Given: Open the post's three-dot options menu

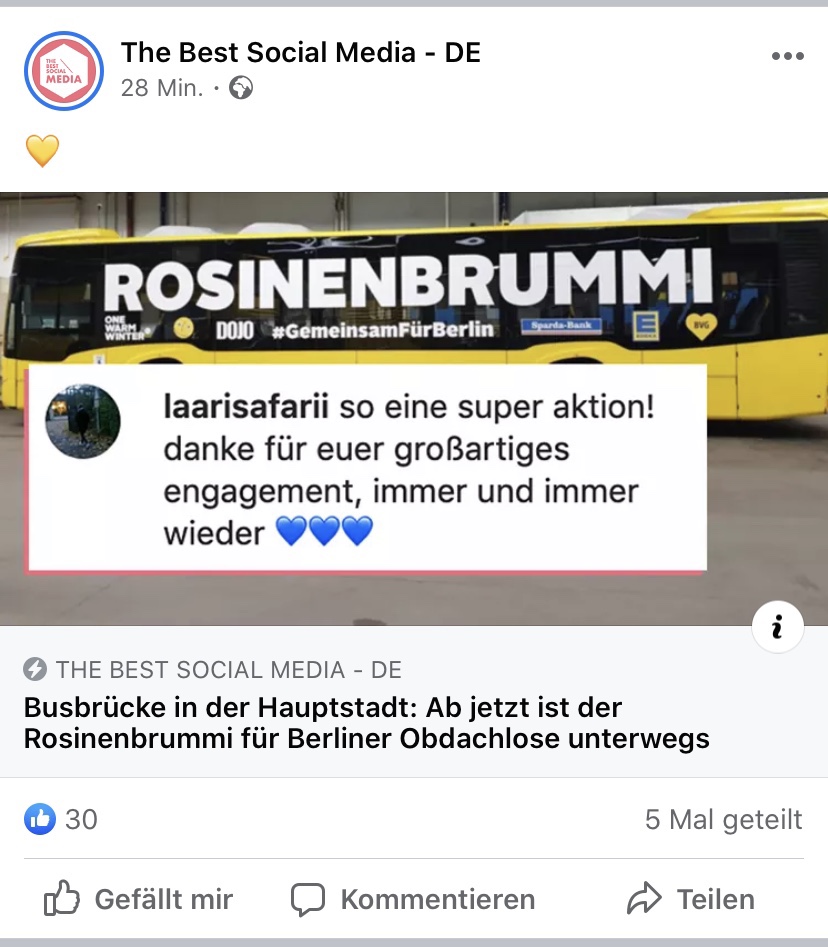Looking at the screenshot, I should [x=787, y=56].
